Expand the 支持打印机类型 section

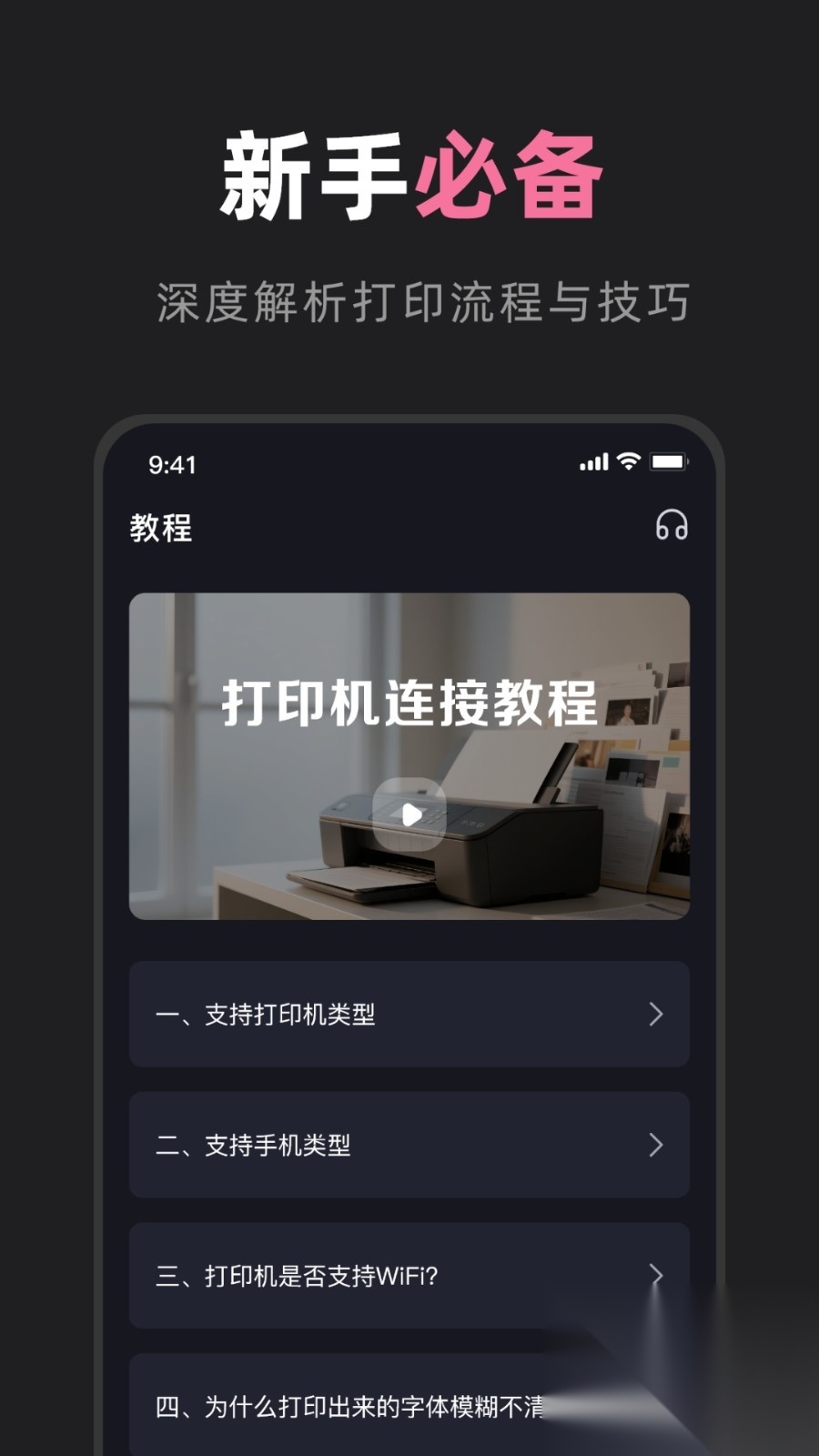click(409, 1015)
